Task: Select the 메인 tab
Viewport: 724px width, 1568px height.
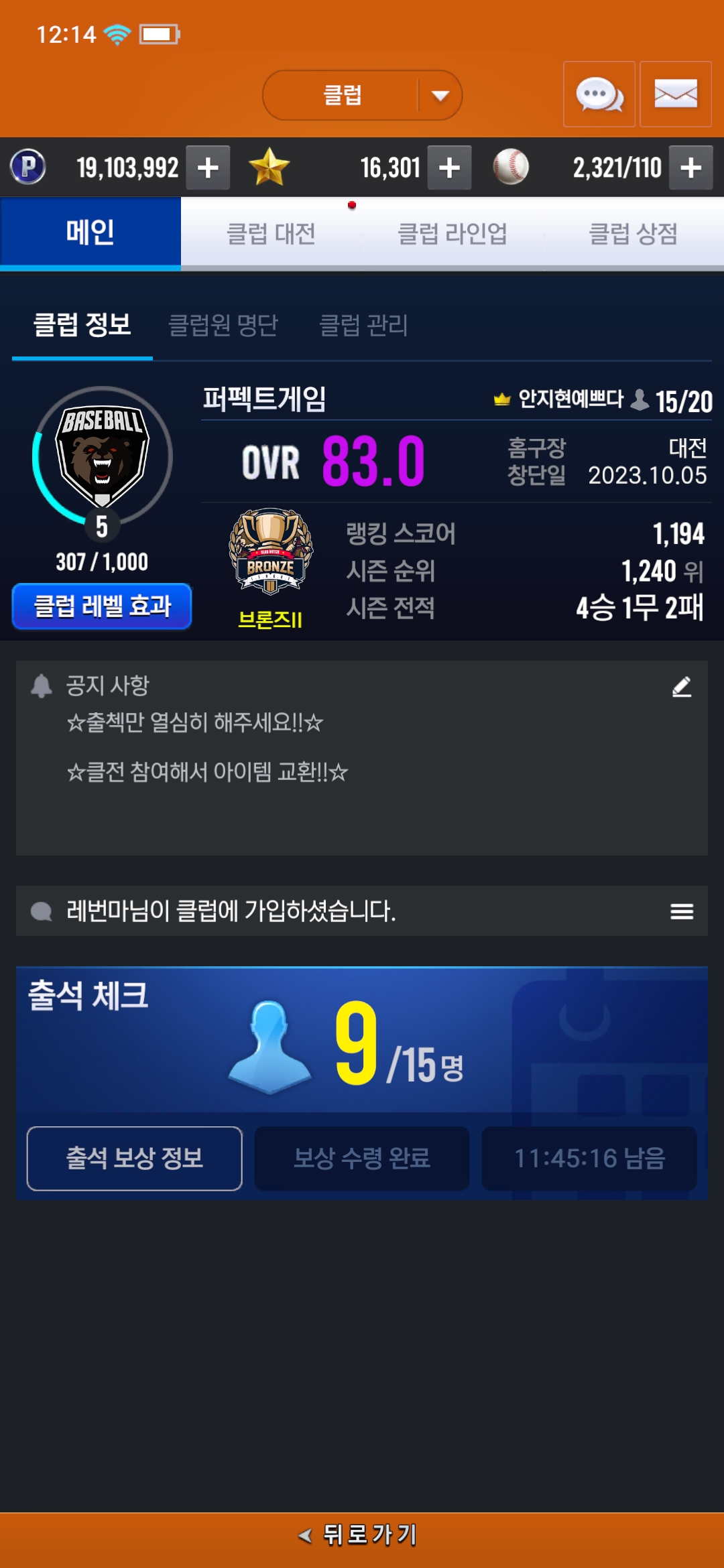Action: pyautogui.click(x=90, y=233)
